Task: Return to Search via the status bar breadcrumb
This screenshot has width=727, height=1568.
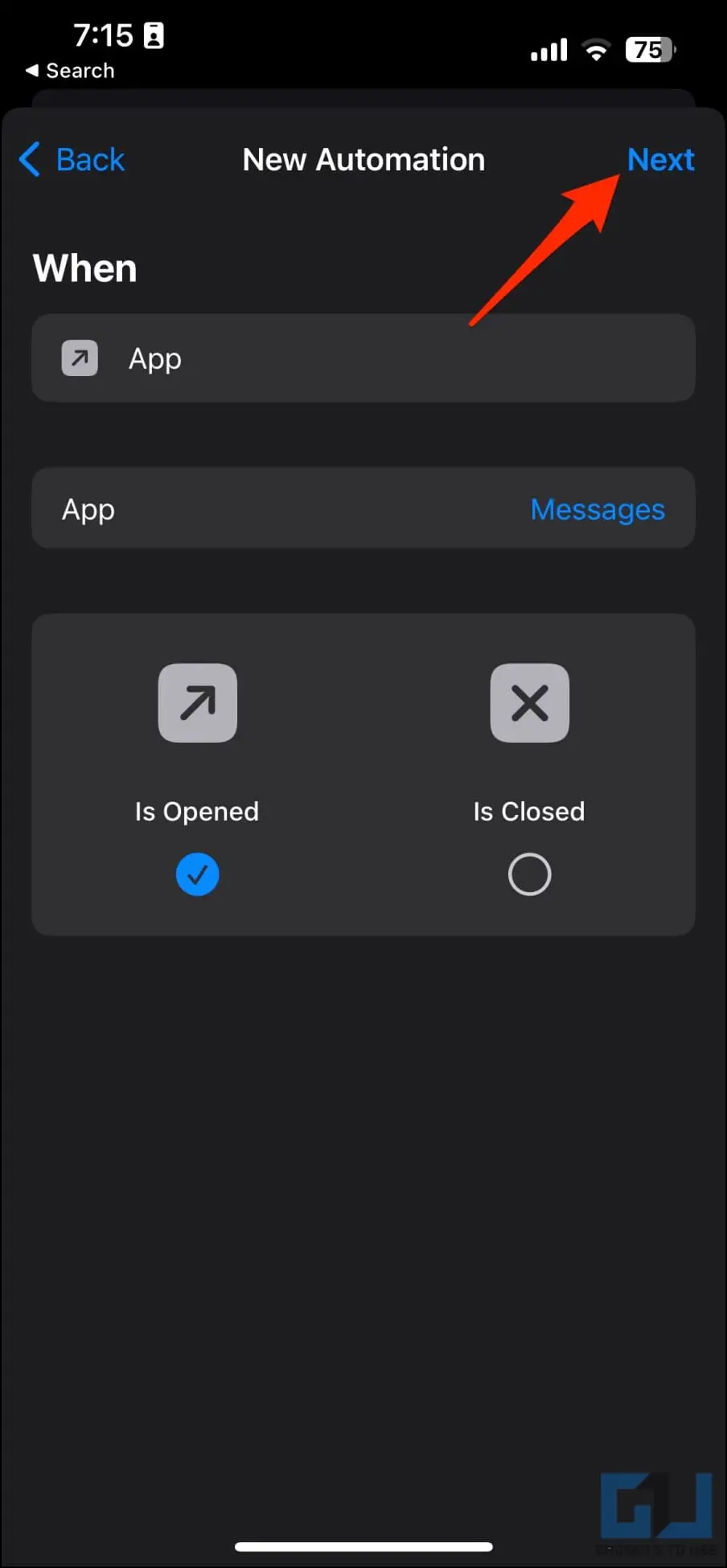Action: [x=70, y=71]
